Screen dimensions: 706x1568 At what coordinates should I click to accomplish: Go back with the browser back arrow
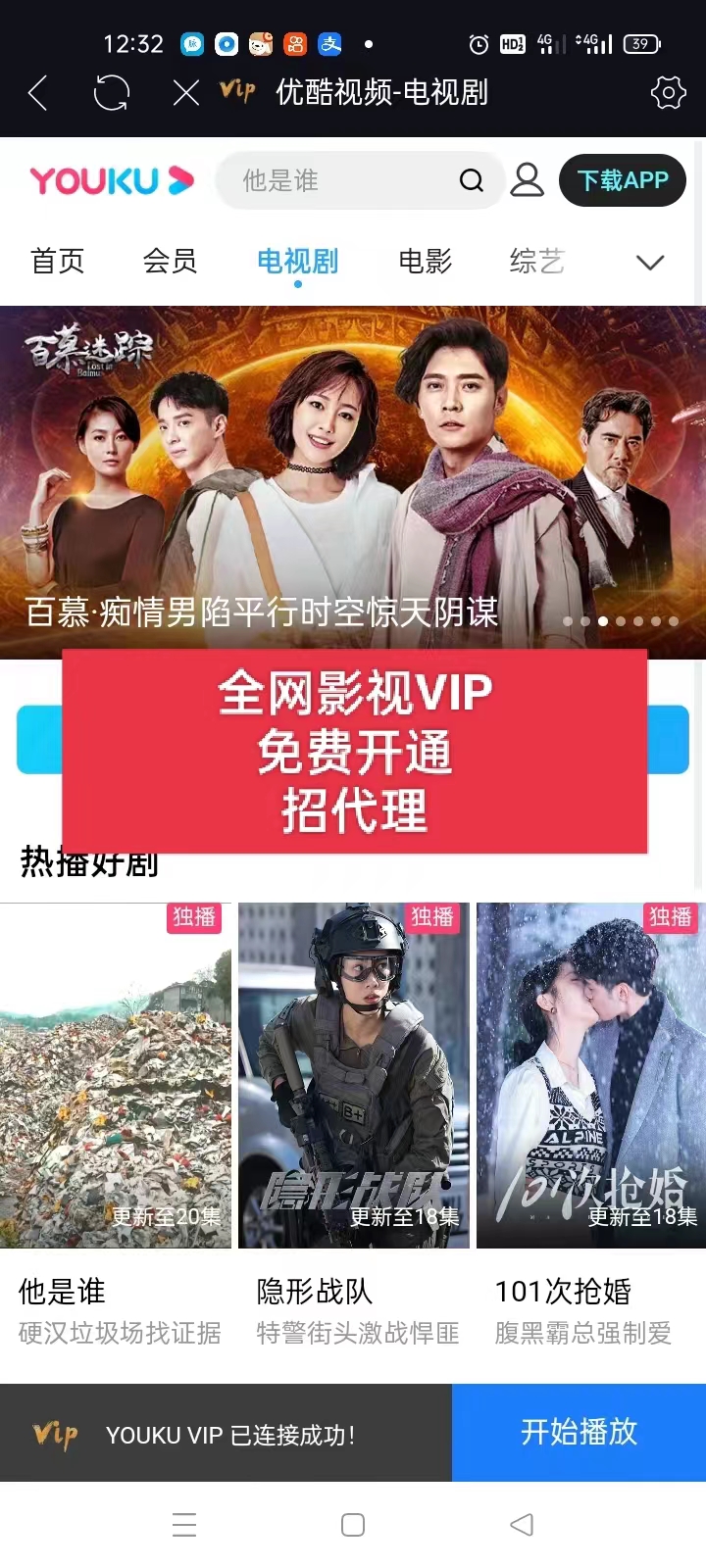tap(38, 93)
